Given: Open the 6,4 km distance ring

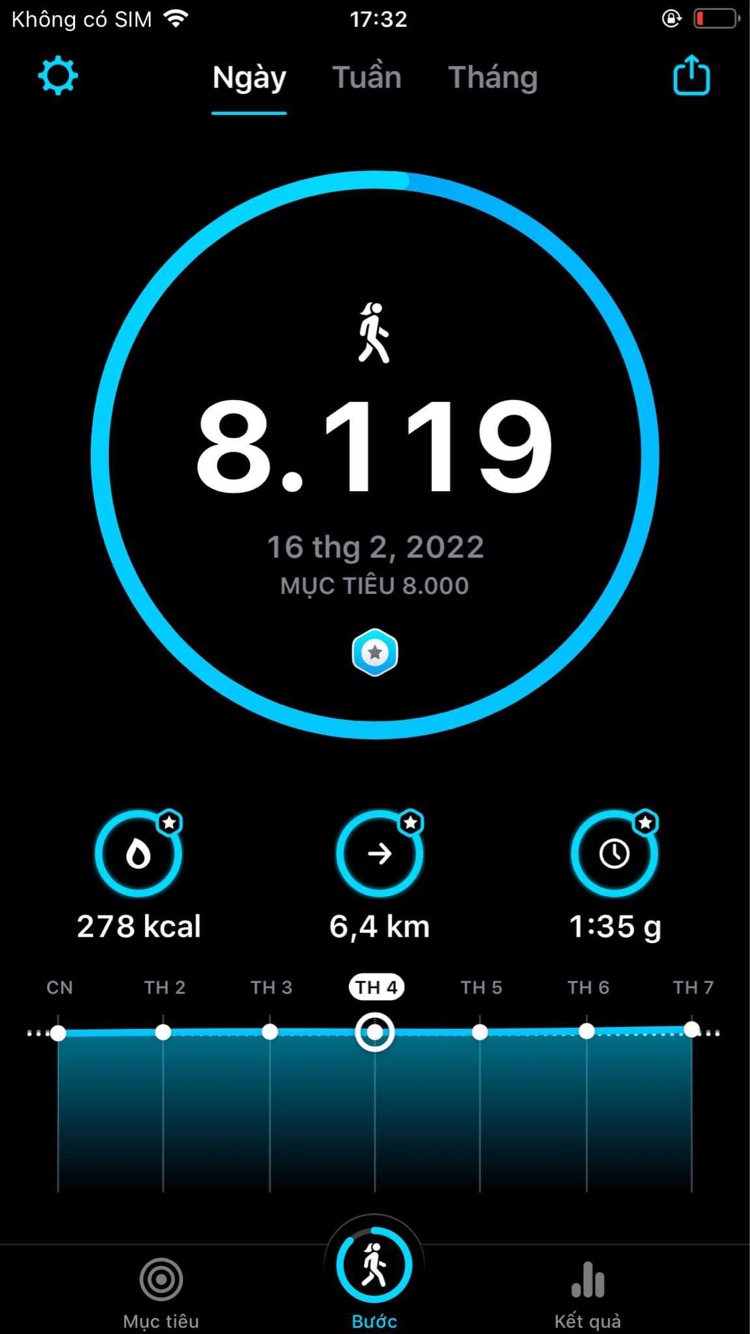Looking at the screenshot, I should coord(380,855).
